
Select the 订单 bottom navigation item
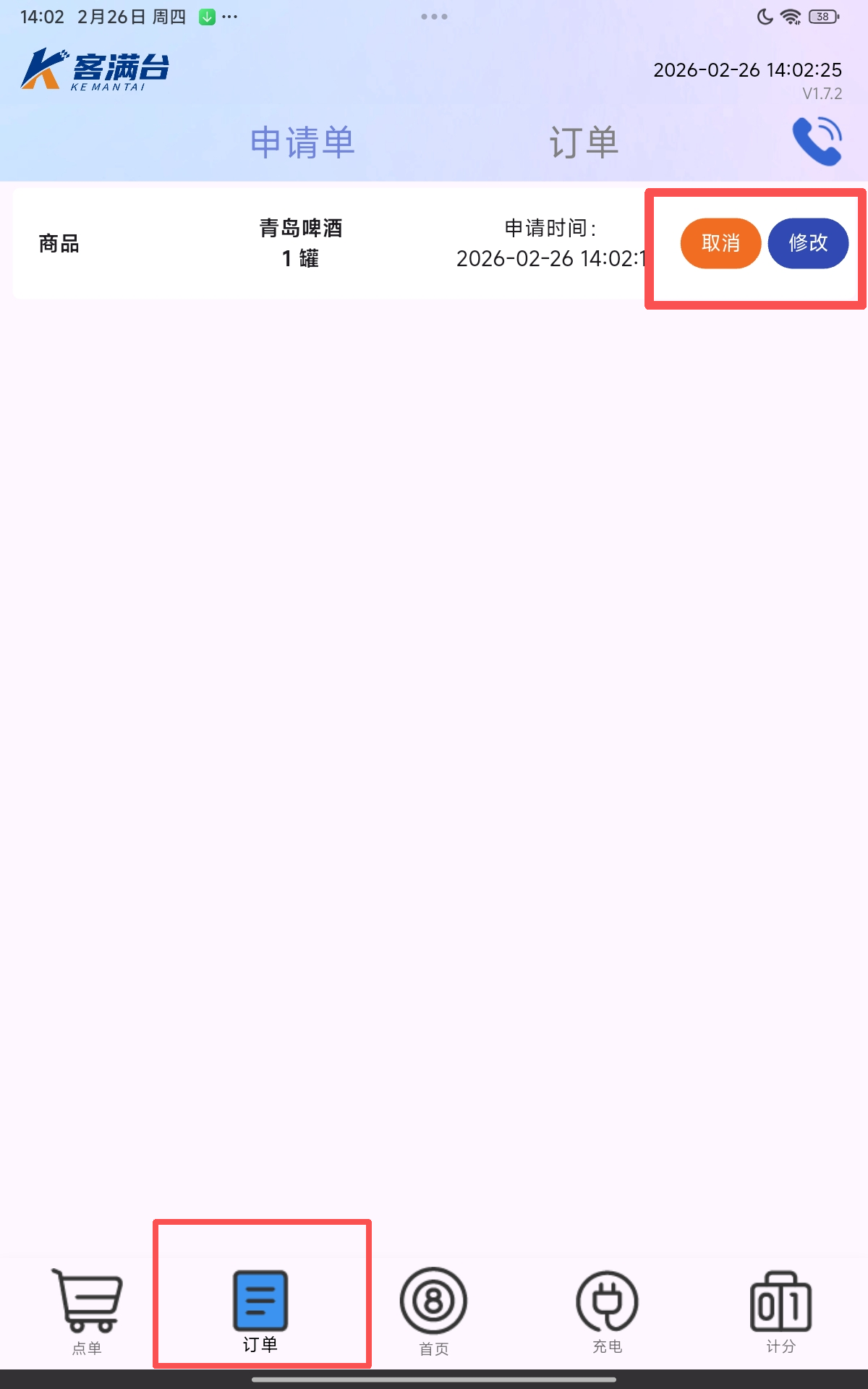coord(260,1310)
